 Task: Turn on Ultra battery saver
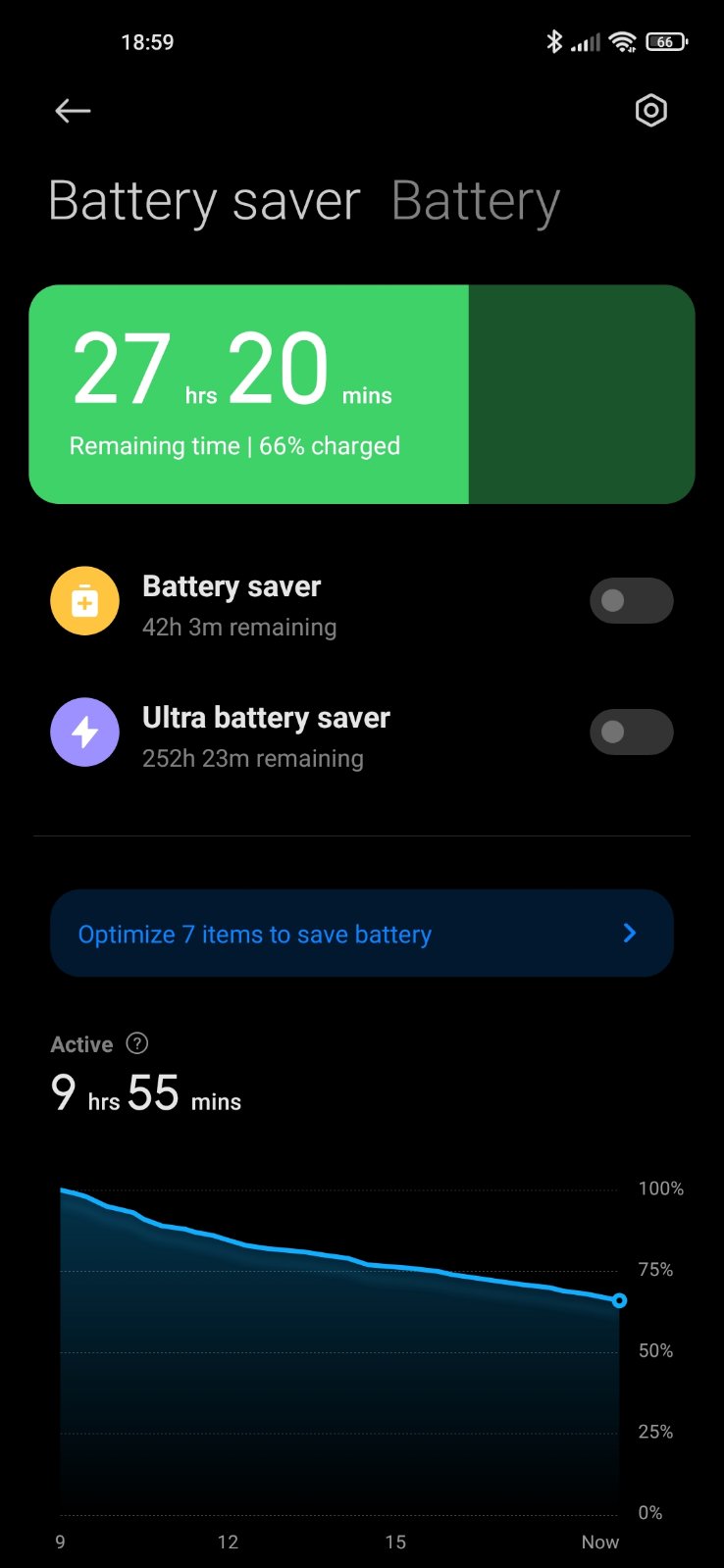[631, 732]
